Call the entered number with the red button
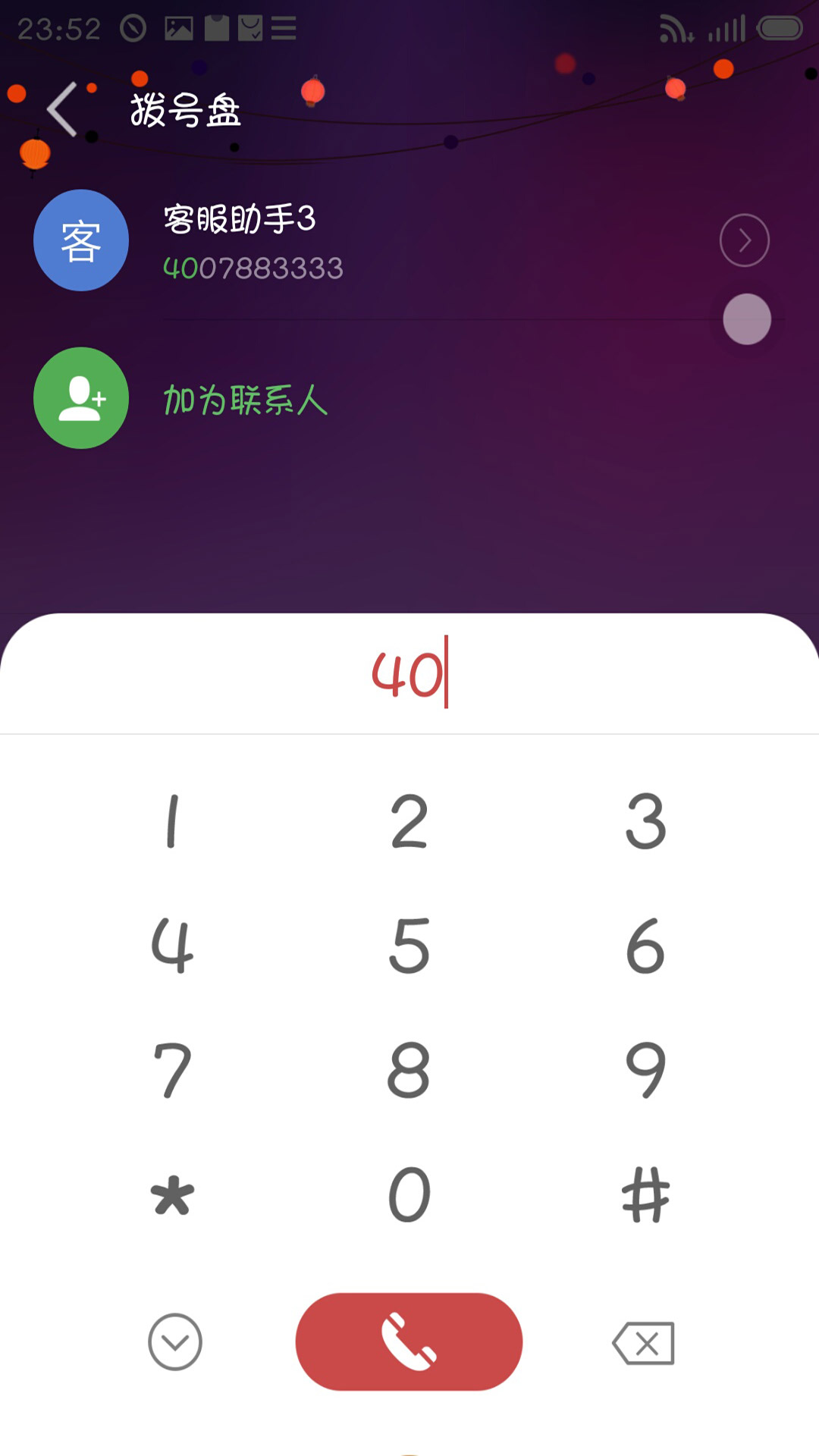Screen dimensions: 819x1456 pos(409,1341)
